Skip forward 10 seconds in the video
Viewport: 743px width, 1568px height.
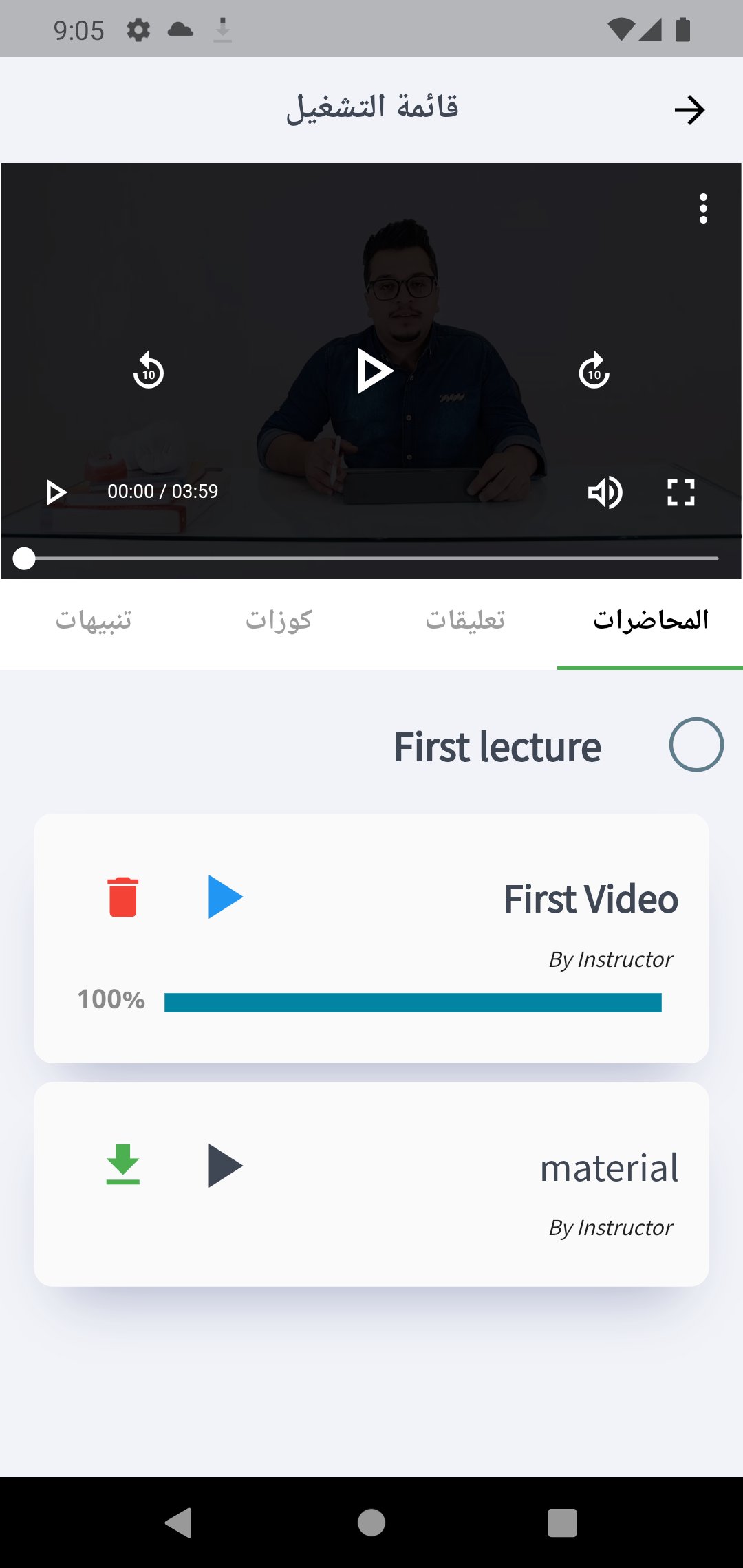[594, 371]
